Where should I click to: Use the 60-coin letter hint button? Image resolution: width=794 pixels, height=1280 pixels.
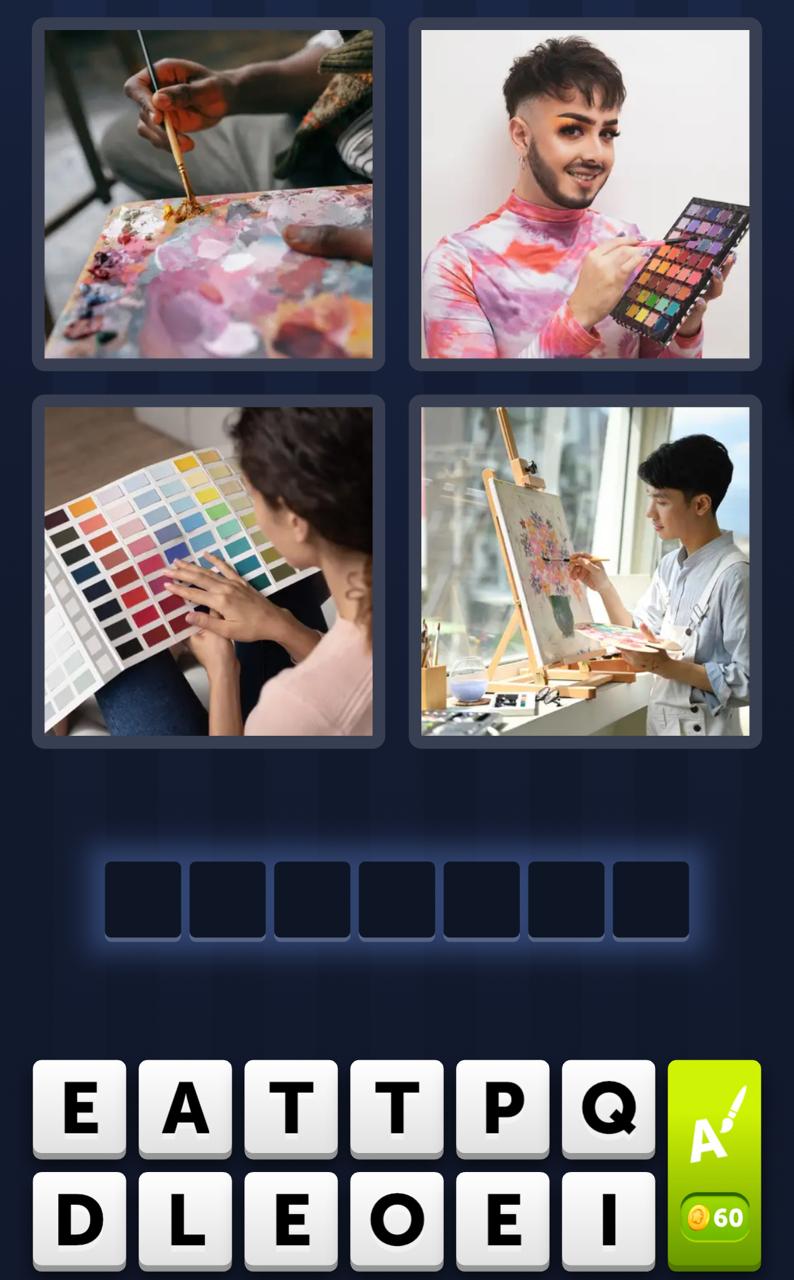coord(714,1164)
